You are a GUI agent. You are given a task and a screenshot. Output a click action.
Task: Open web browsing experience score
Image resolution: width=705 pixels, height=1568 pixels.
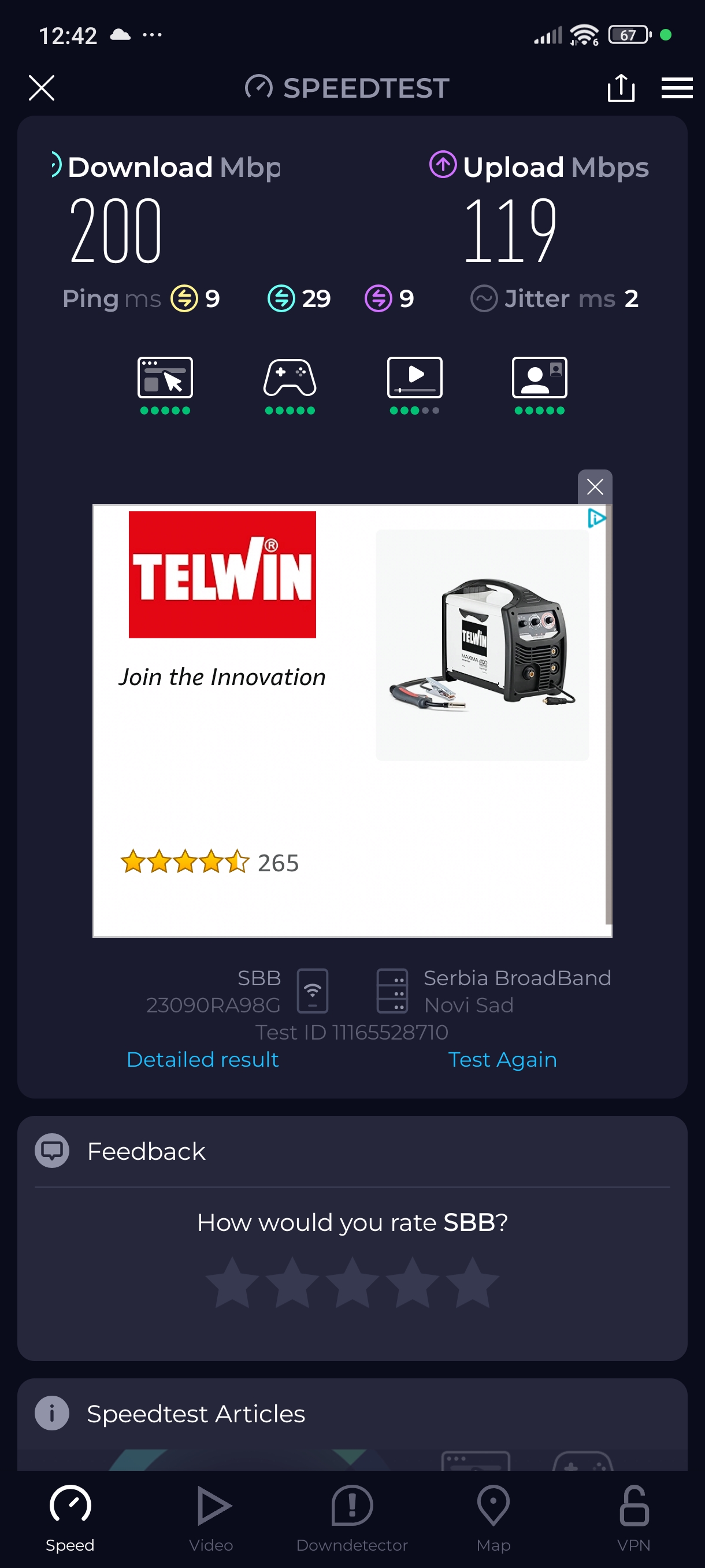click(x=165, y=384)
